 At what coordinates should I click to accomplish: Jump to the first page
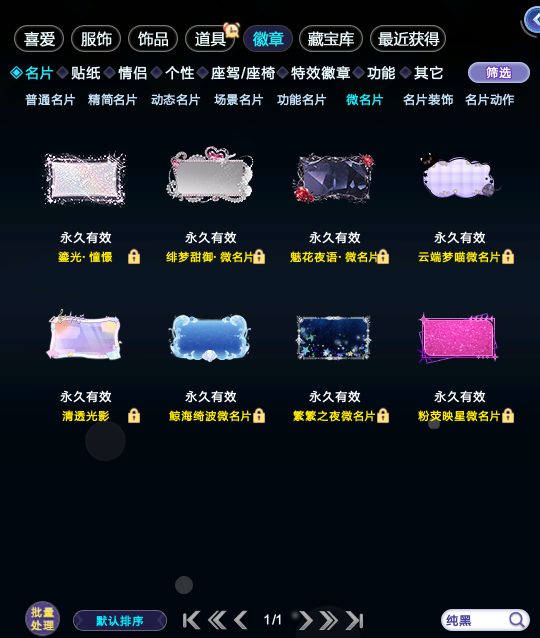click(191, 620)
